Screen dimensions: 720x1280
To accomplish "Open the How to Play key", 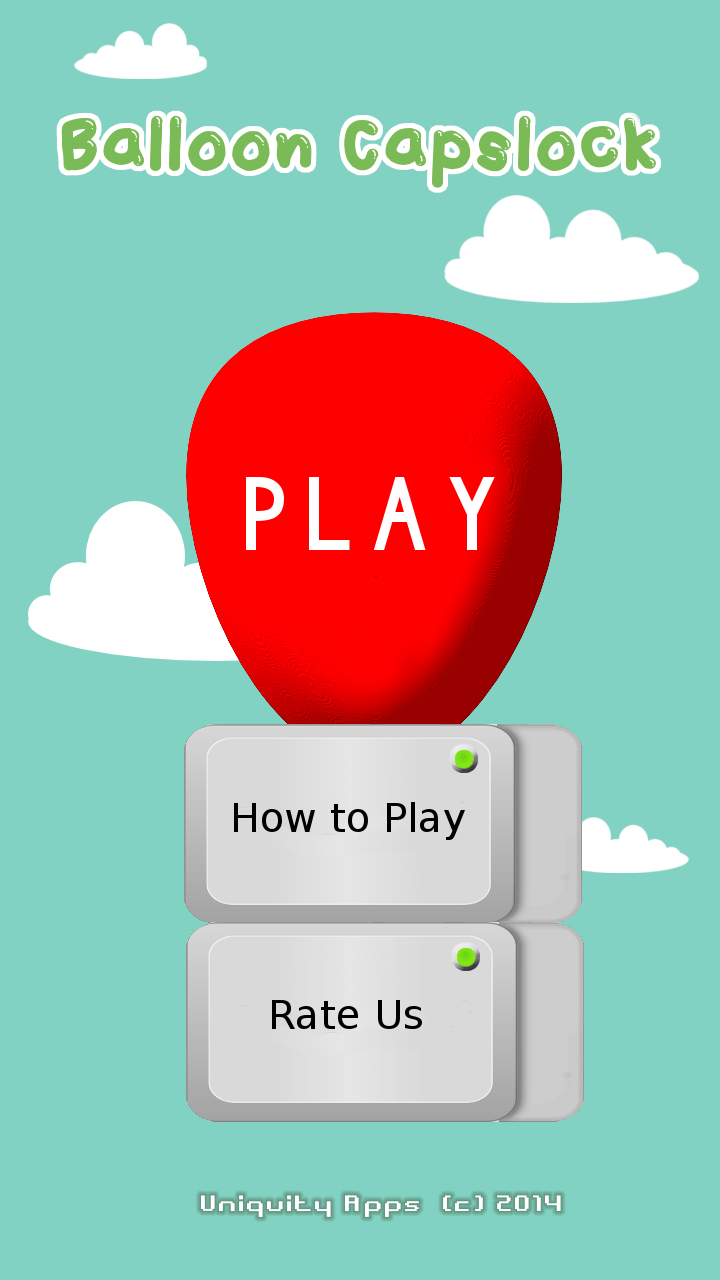I will [x=349, y=823].
